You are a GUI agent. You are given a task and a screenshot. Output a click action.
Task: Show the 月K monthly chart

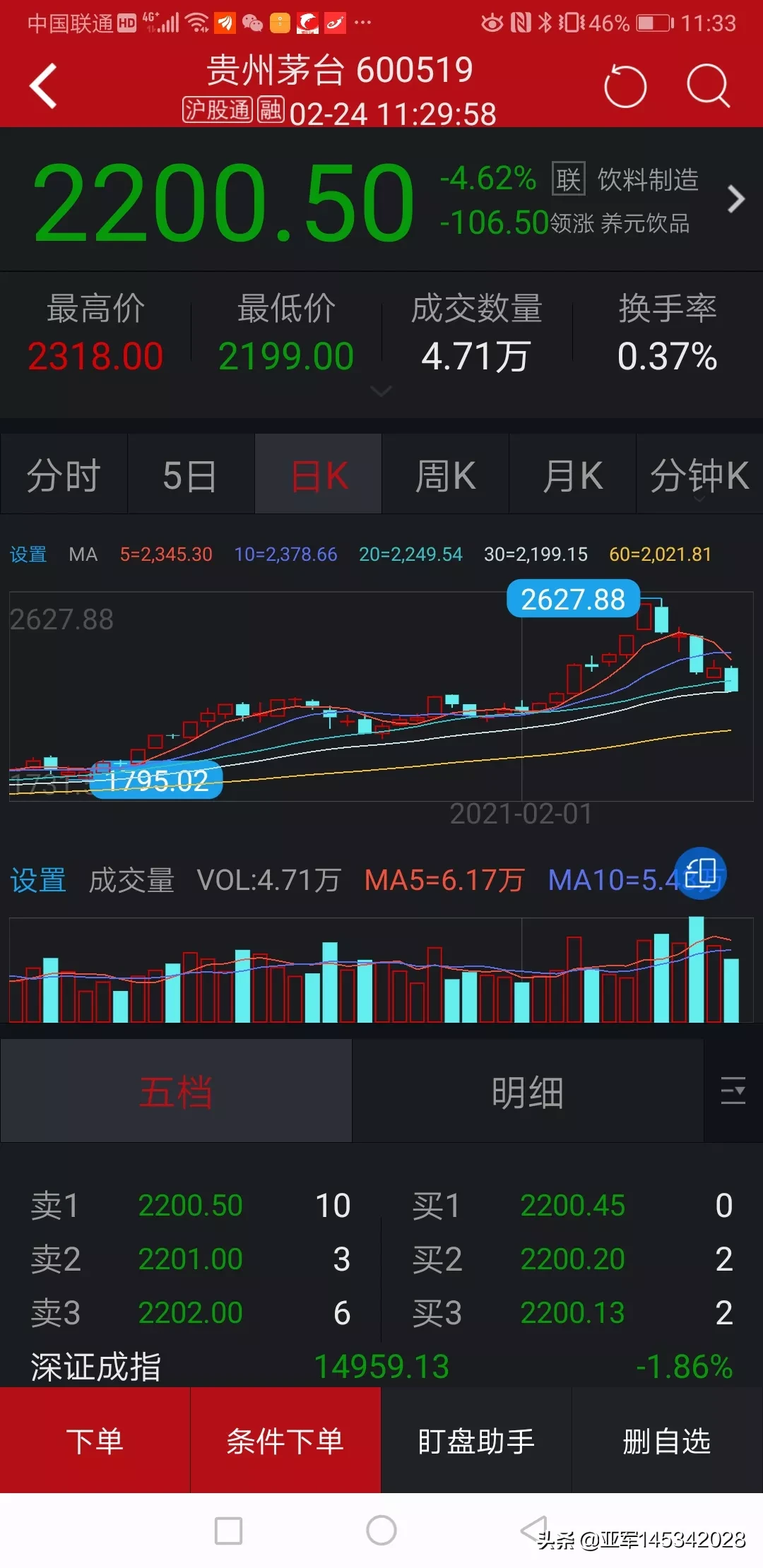572,475
